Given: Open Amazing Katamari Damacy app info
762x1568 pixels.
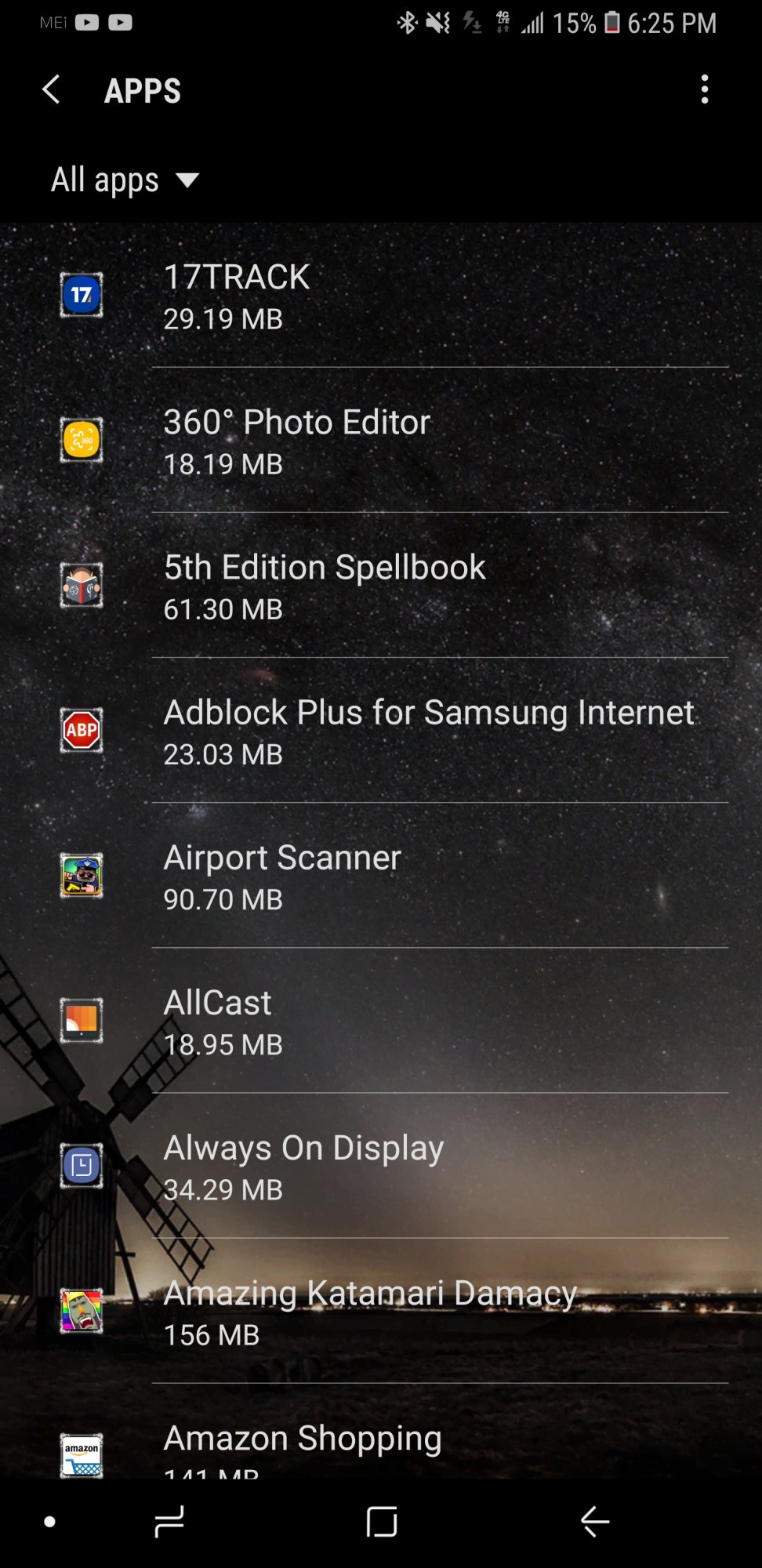Looking at the screenshot, I should point(381,1311).
